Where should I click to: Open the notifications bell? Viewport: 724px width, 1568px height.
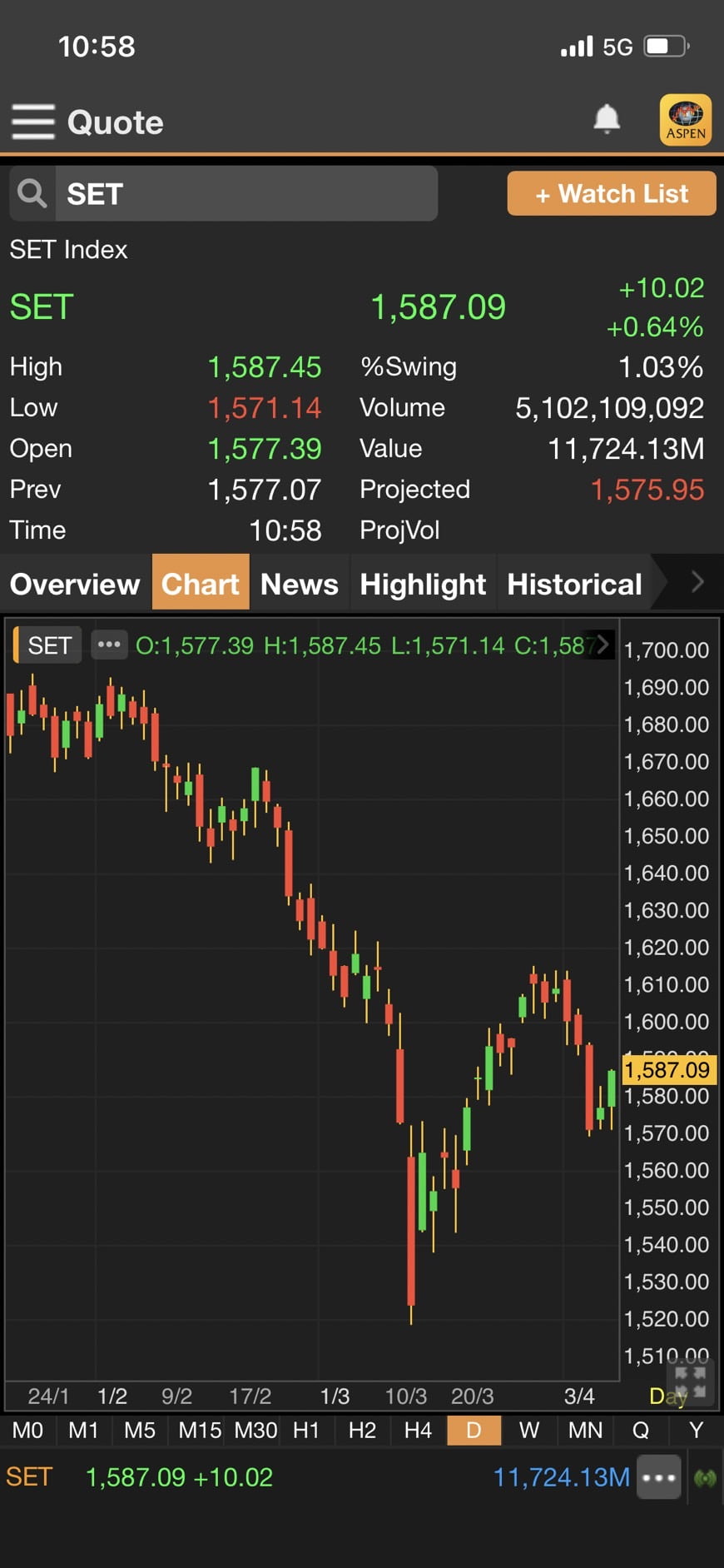click(x=607, y=120)
